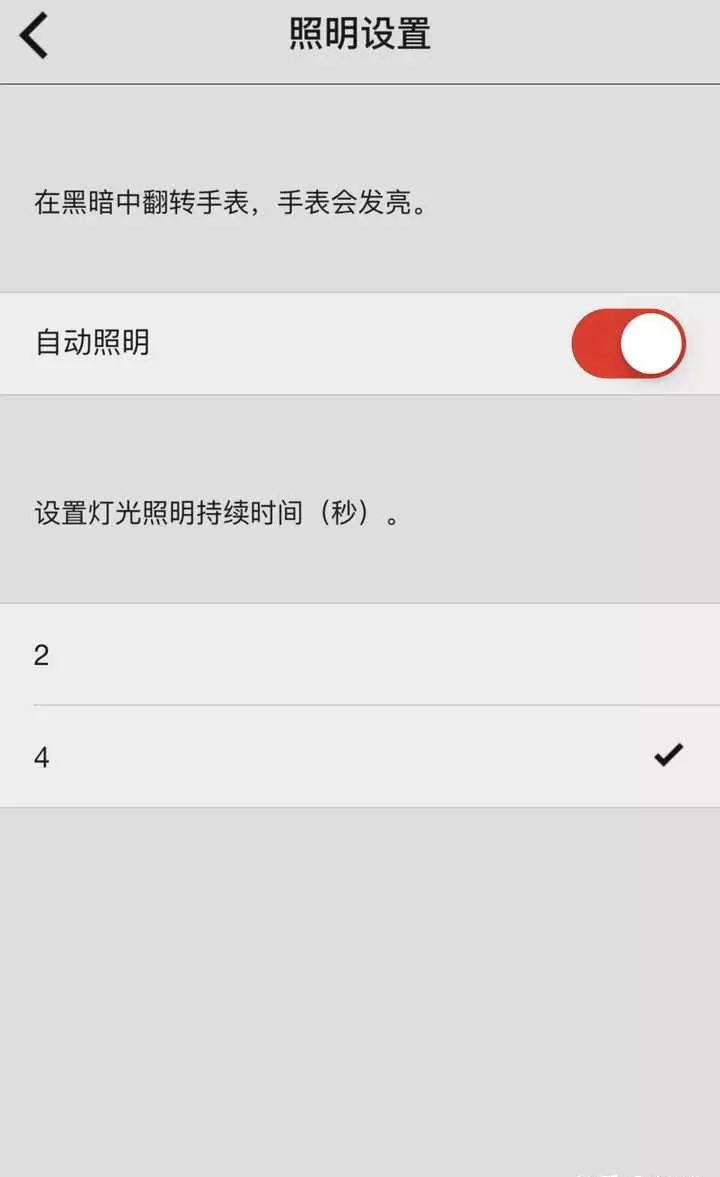The width and height of the screenshot is (720, 1177).
Task: Turn off the 自动照明 switch
Action: pyautogui.click(x=628, y=344)
